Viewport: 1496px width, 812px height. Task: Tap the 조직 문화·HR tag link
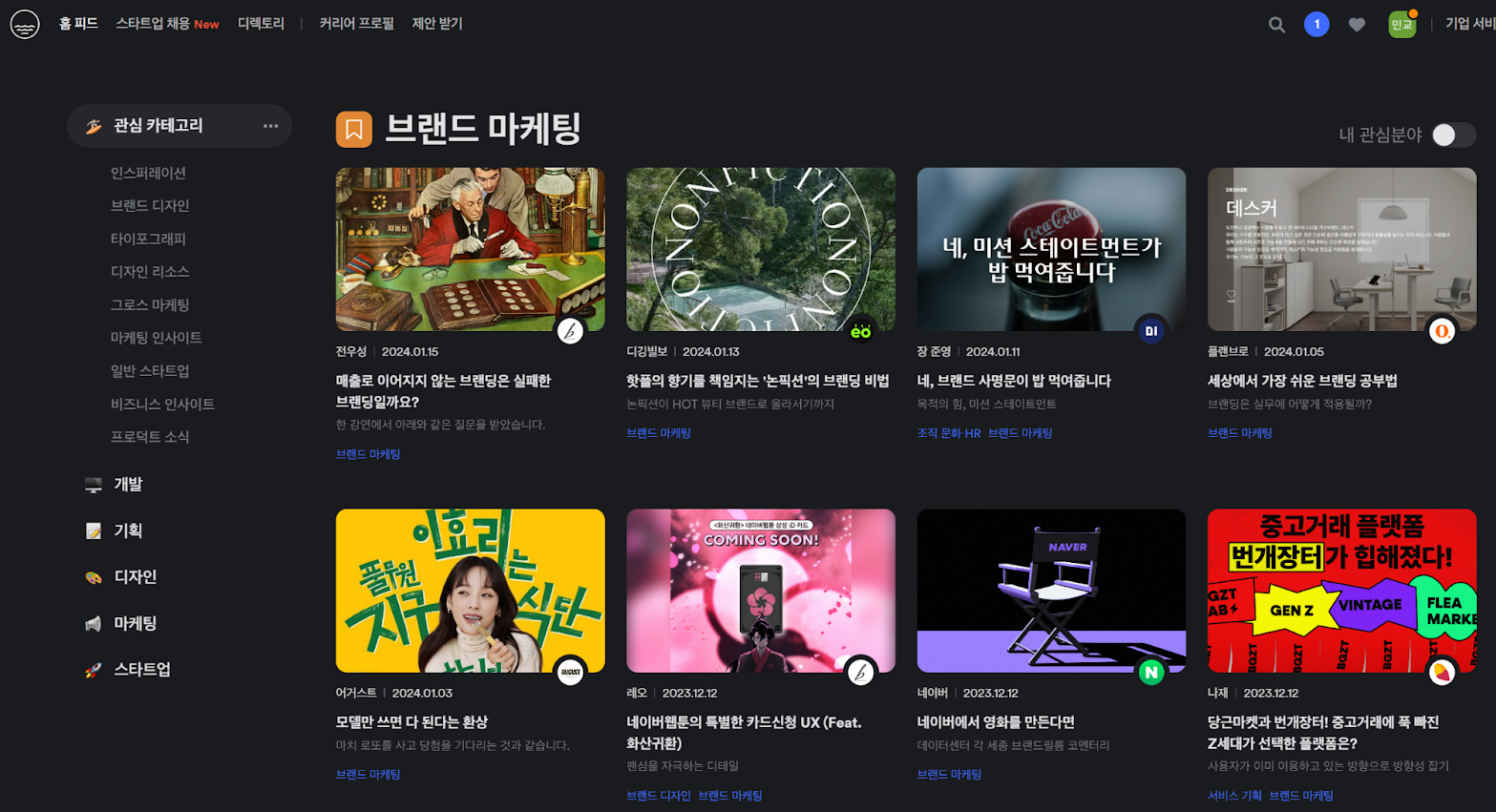coord(948,433)
